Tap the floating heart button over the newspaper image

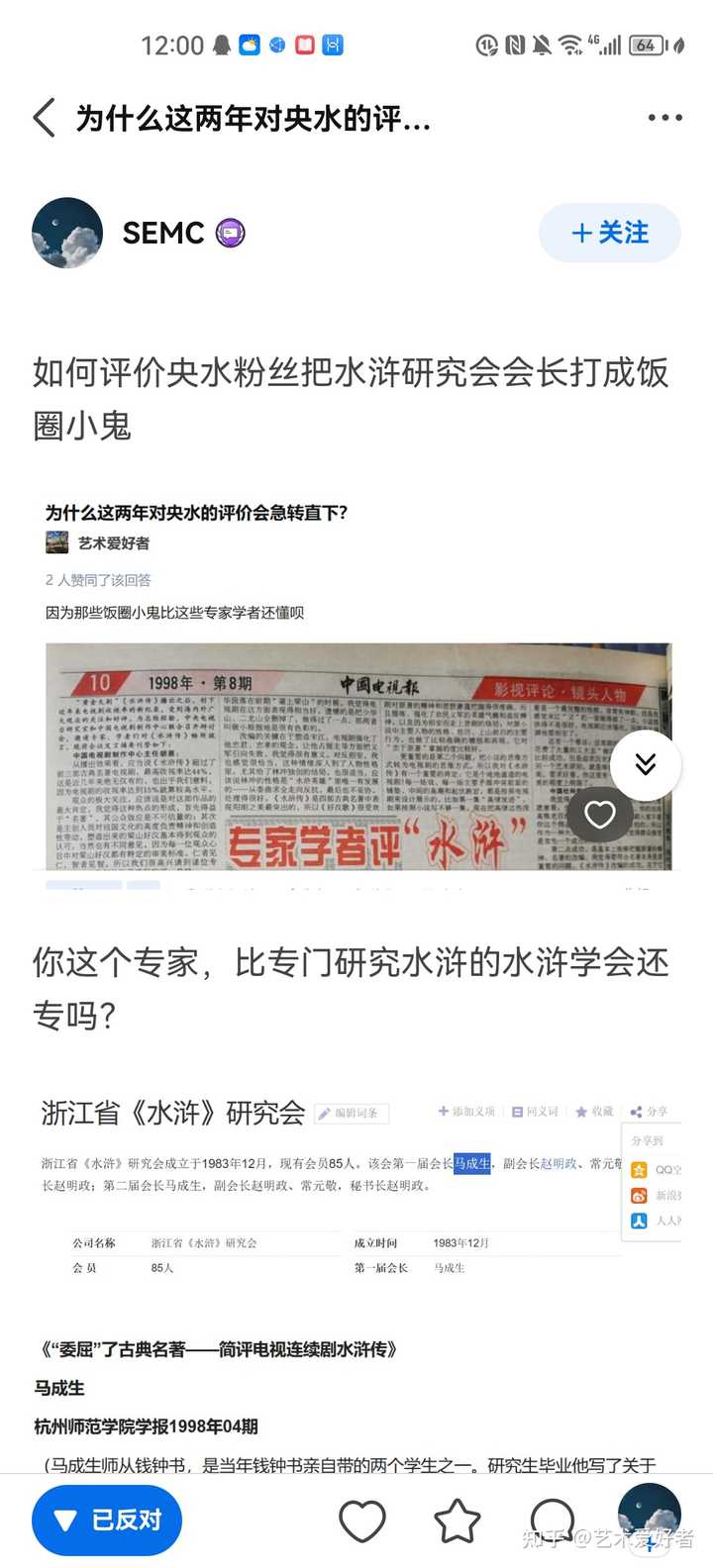(599, 815)
